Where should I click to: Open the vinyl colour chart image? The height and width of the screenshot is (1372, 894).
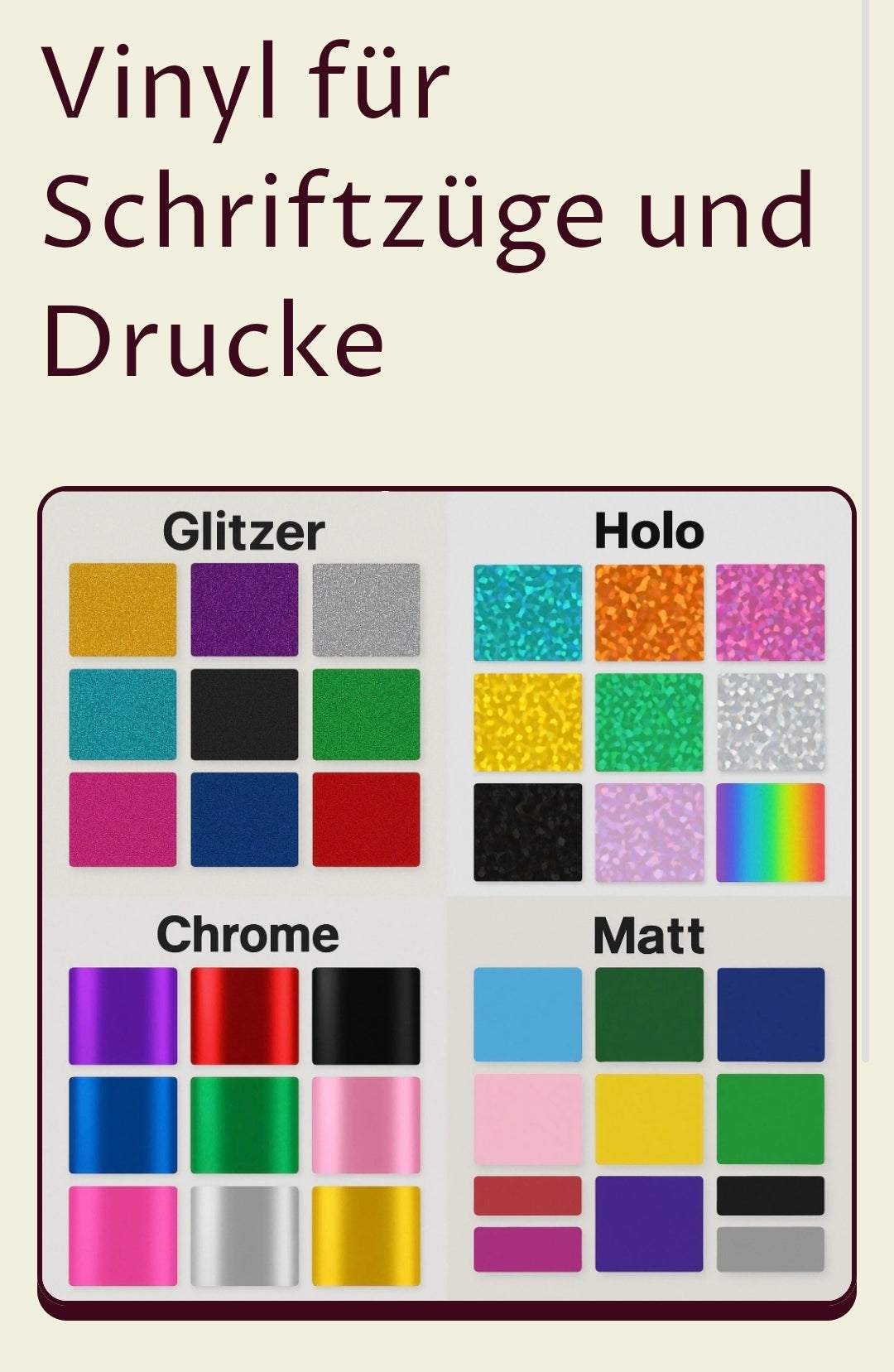(447, 898)
